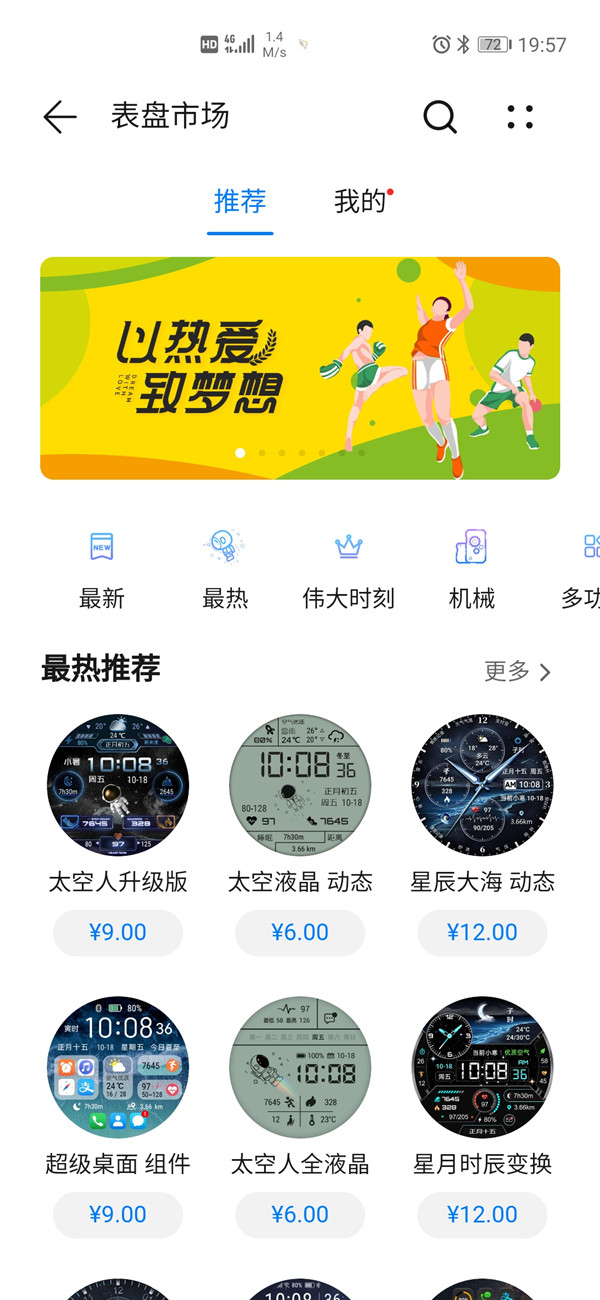Buy 星月时辰变换 for ¥12.00
This screenshot has height=1300, width=600.
(482, 1215)
